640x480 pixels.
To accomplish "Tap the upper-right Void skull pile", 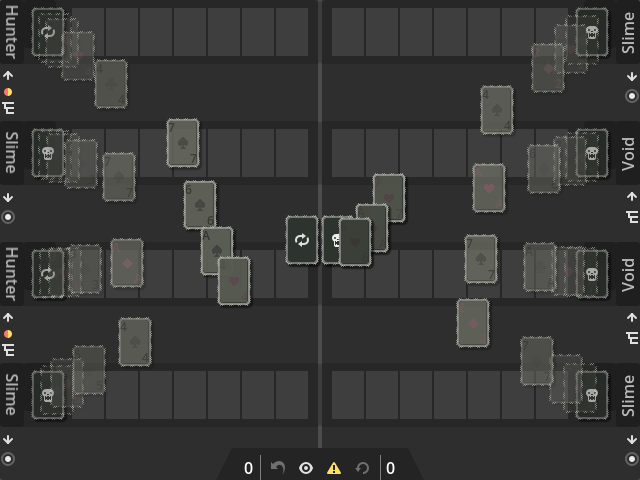I will pyautogui.click(x=592, y=153).
